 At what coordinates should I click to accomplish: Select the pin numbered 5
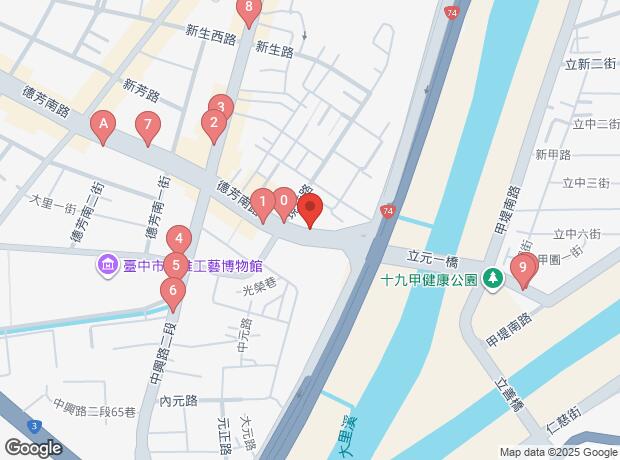tap(176, 266)
